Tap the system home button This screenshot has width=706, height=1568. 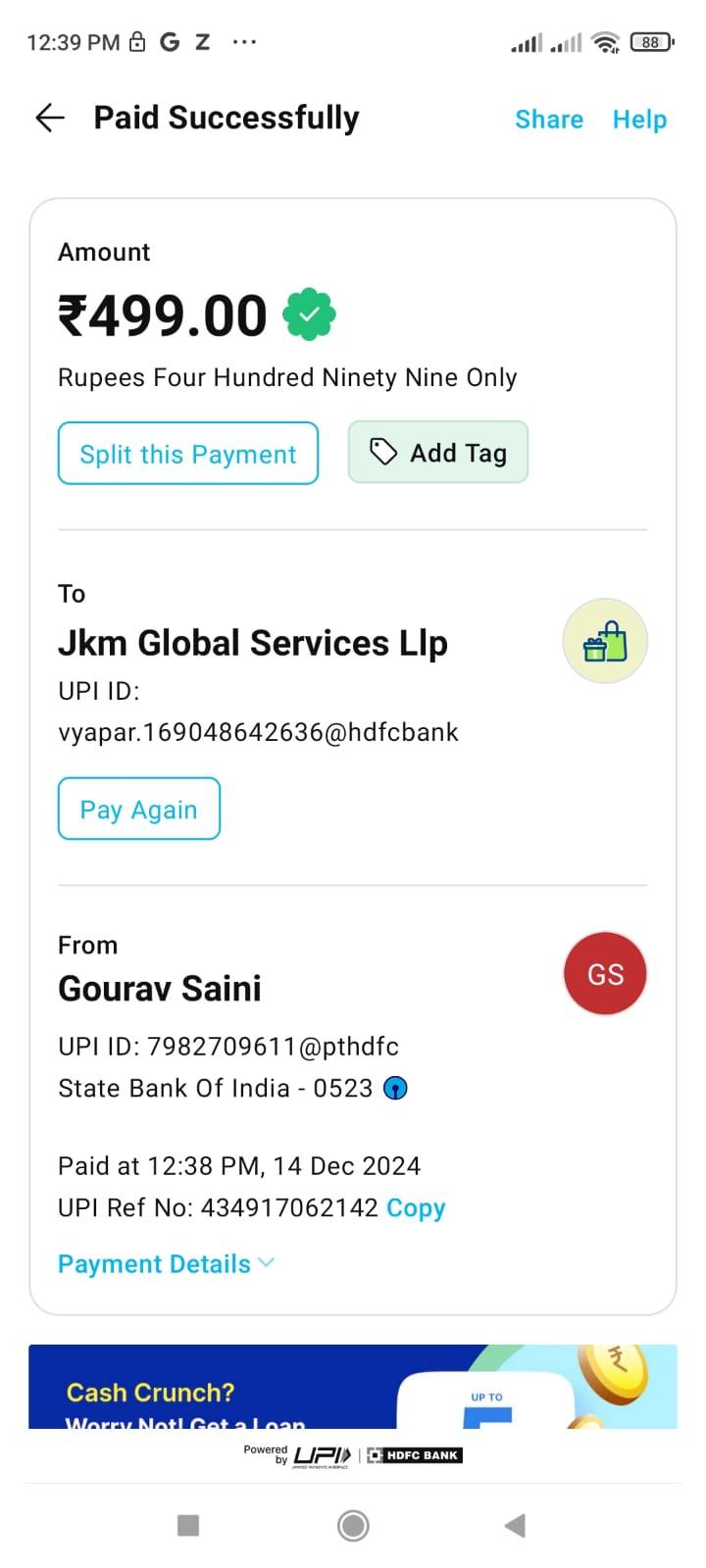pyautogui.click(x=353, y=1525)
